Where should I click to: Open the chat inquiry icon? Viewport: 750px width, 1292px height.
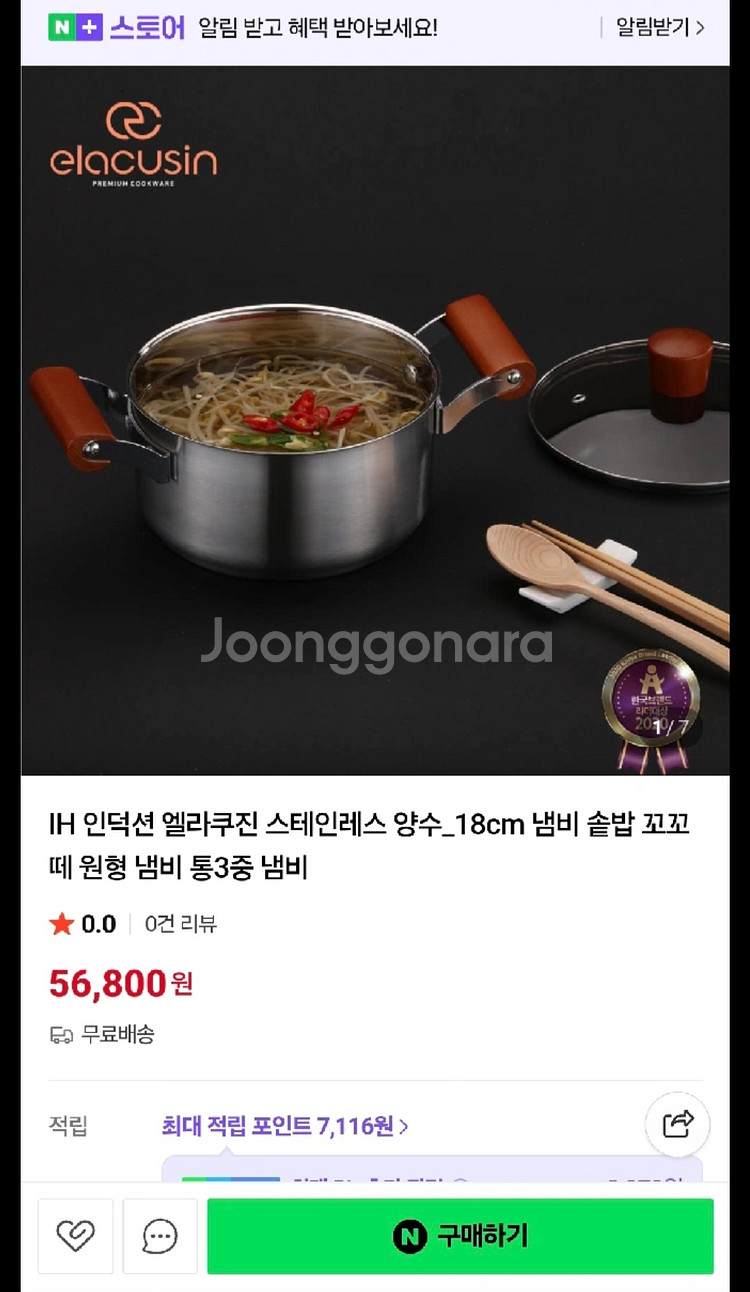(160, 1236)
